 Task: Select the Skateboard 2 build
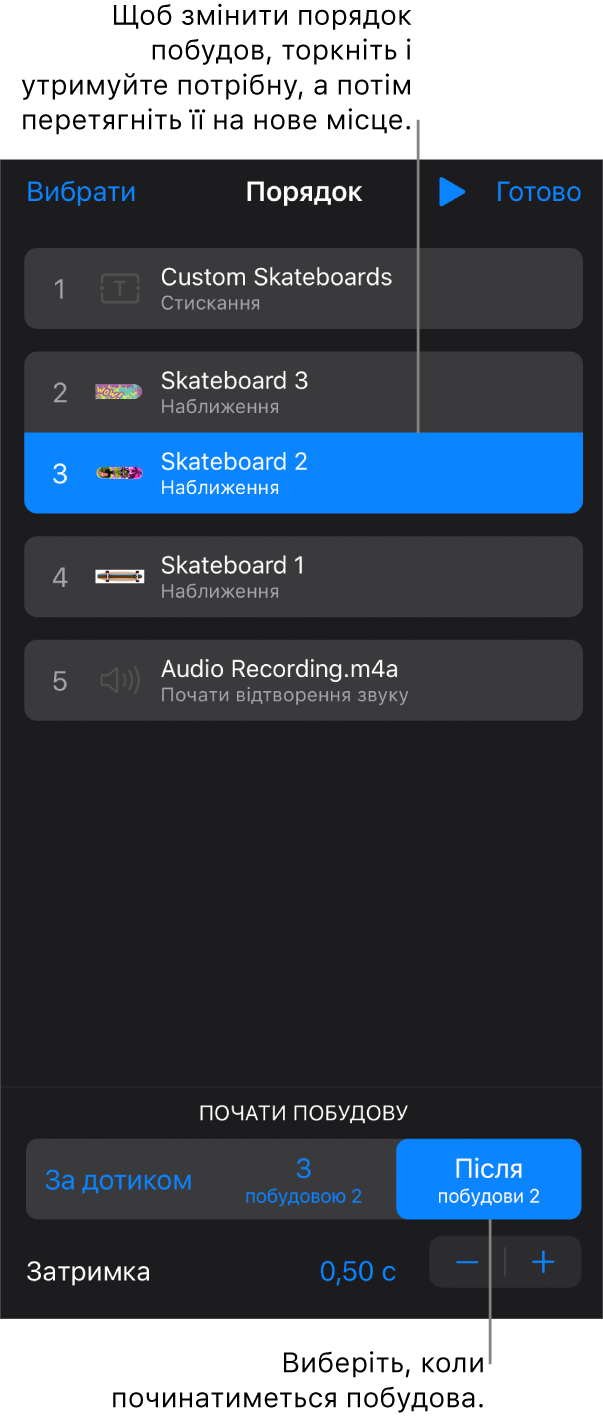point(303,473)
